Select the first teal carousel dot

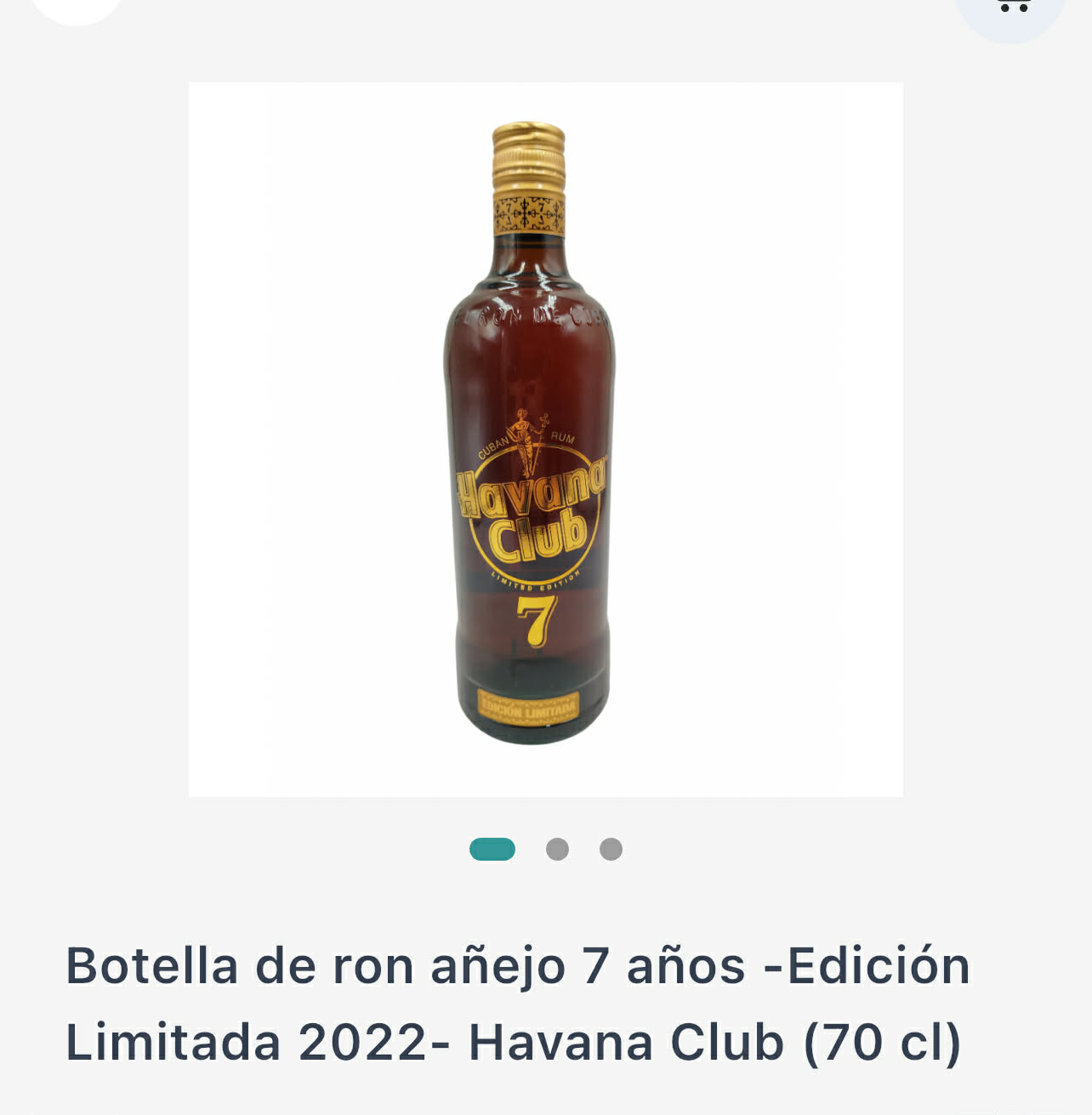pyautogui.click(x=494, y=848)
